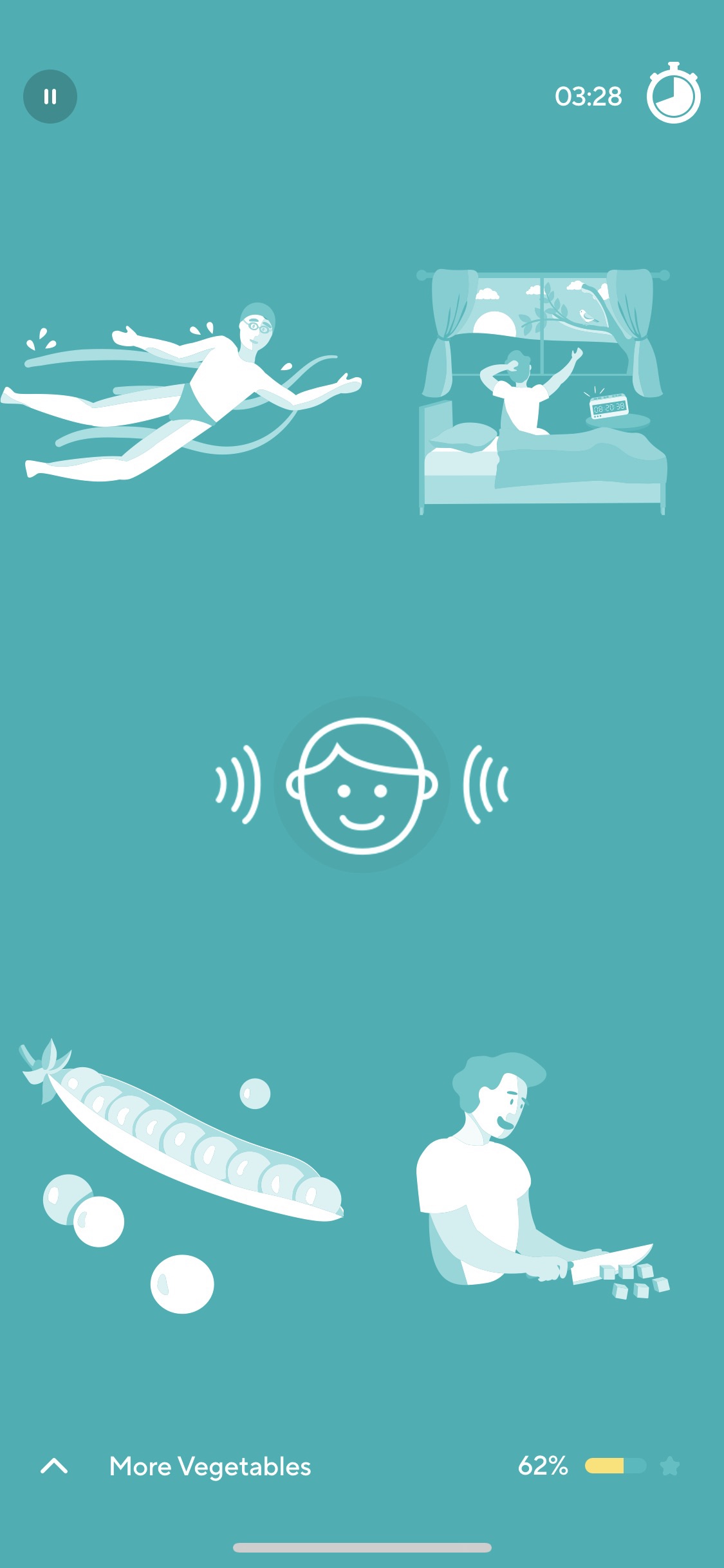Replay the audio with the listening face
The image size is (724, 1568).
tap(362, 785)
